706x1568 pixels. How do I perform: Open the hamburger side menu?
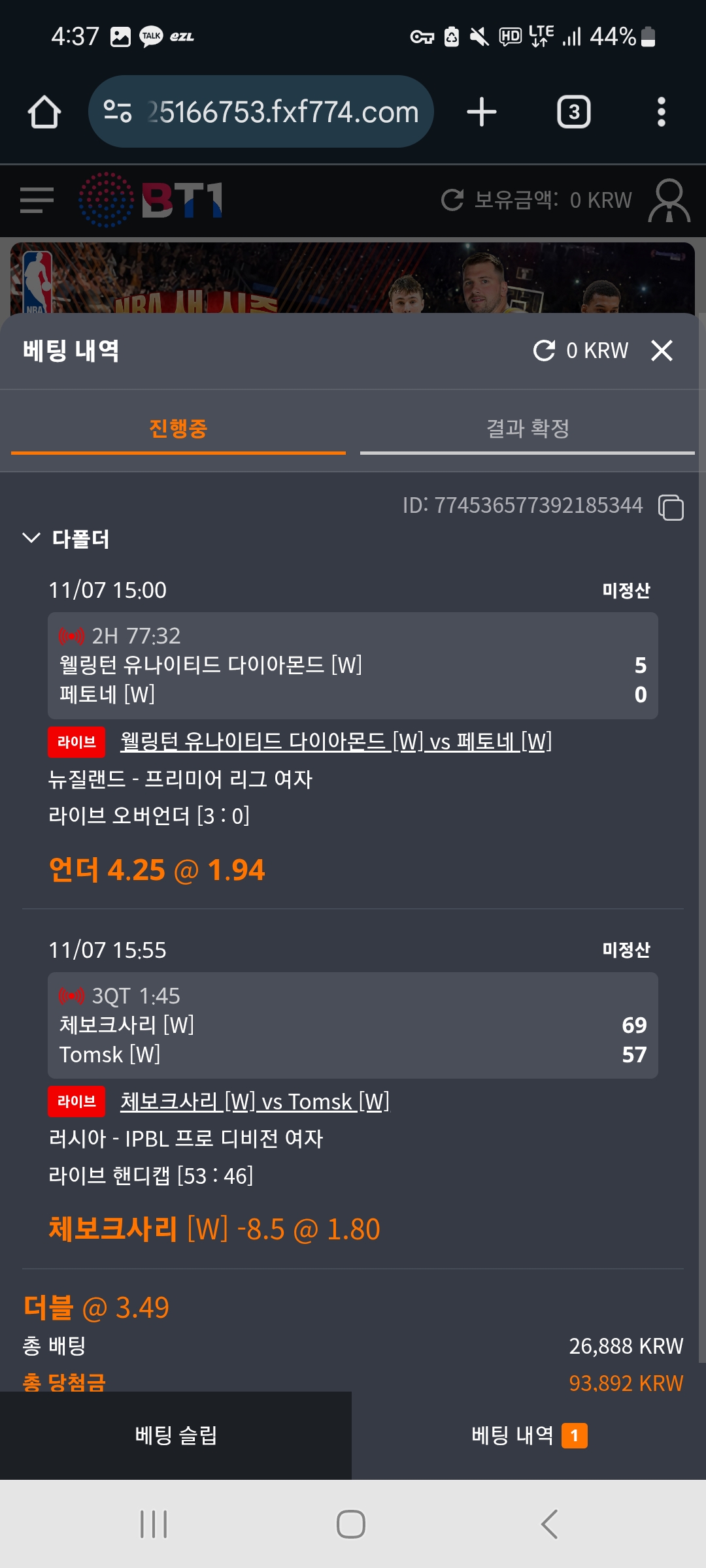(37, 200)
